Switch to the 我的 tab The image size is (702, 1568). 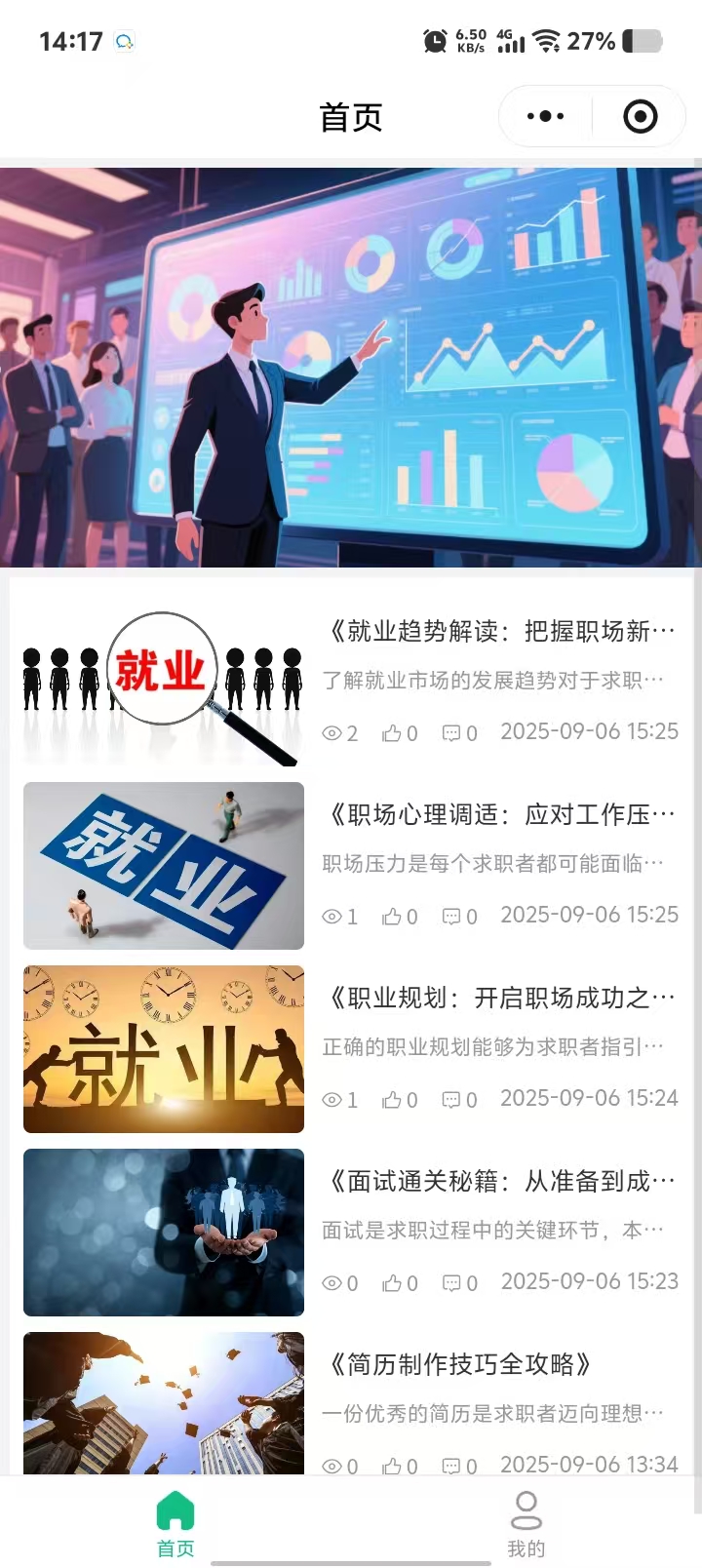[526, 1522]
